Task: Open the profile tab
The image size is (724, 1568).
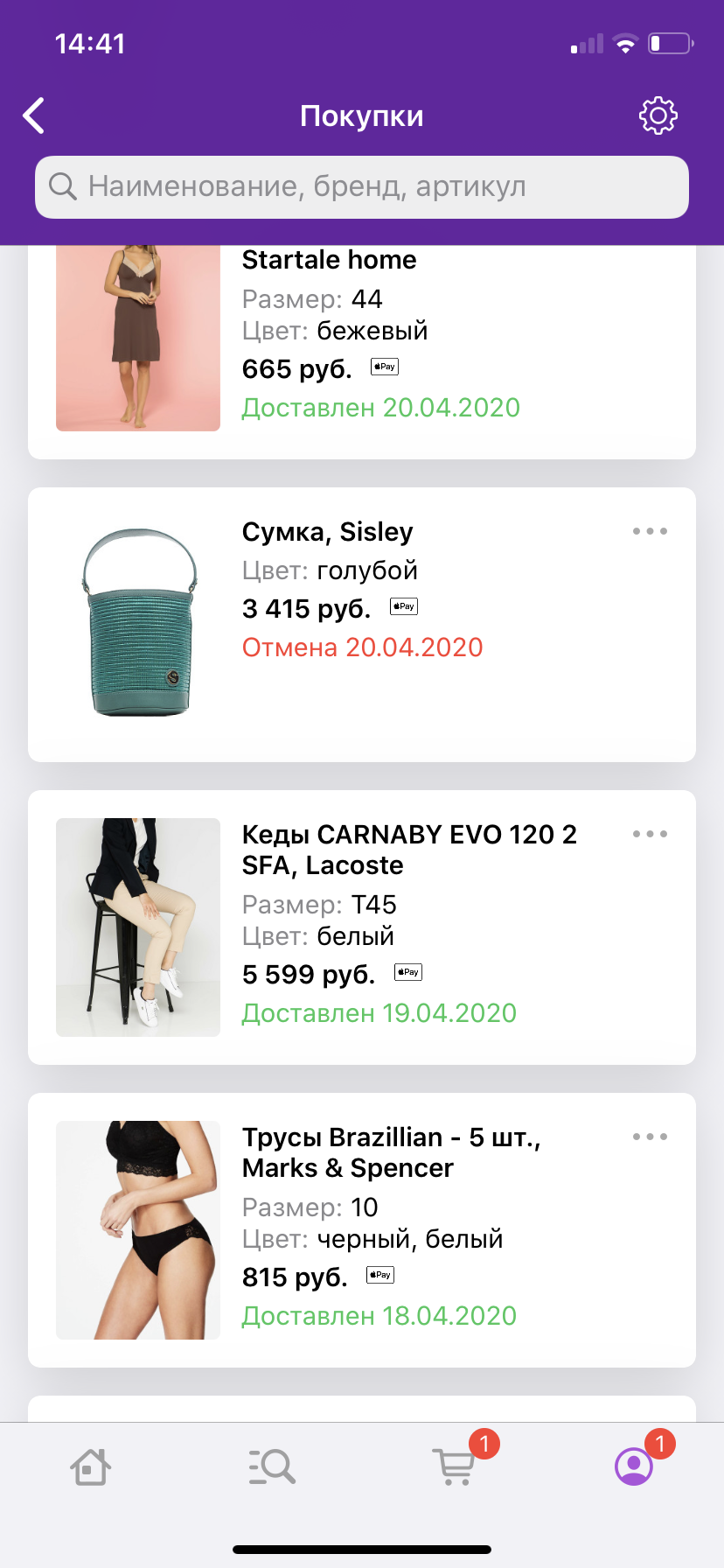Action: [634, 1466]
